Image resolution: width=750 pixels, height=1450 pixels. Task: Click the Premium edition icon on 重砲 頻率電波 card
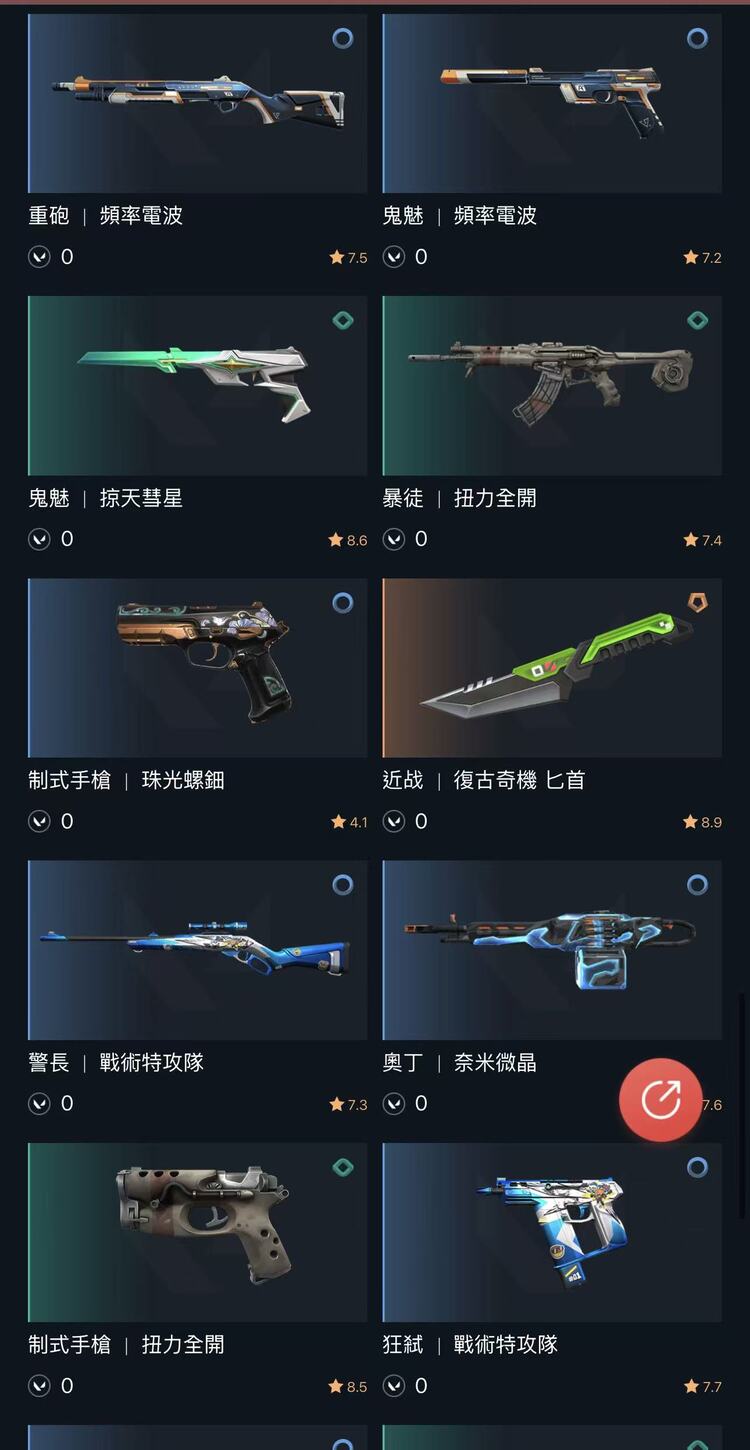342,38
